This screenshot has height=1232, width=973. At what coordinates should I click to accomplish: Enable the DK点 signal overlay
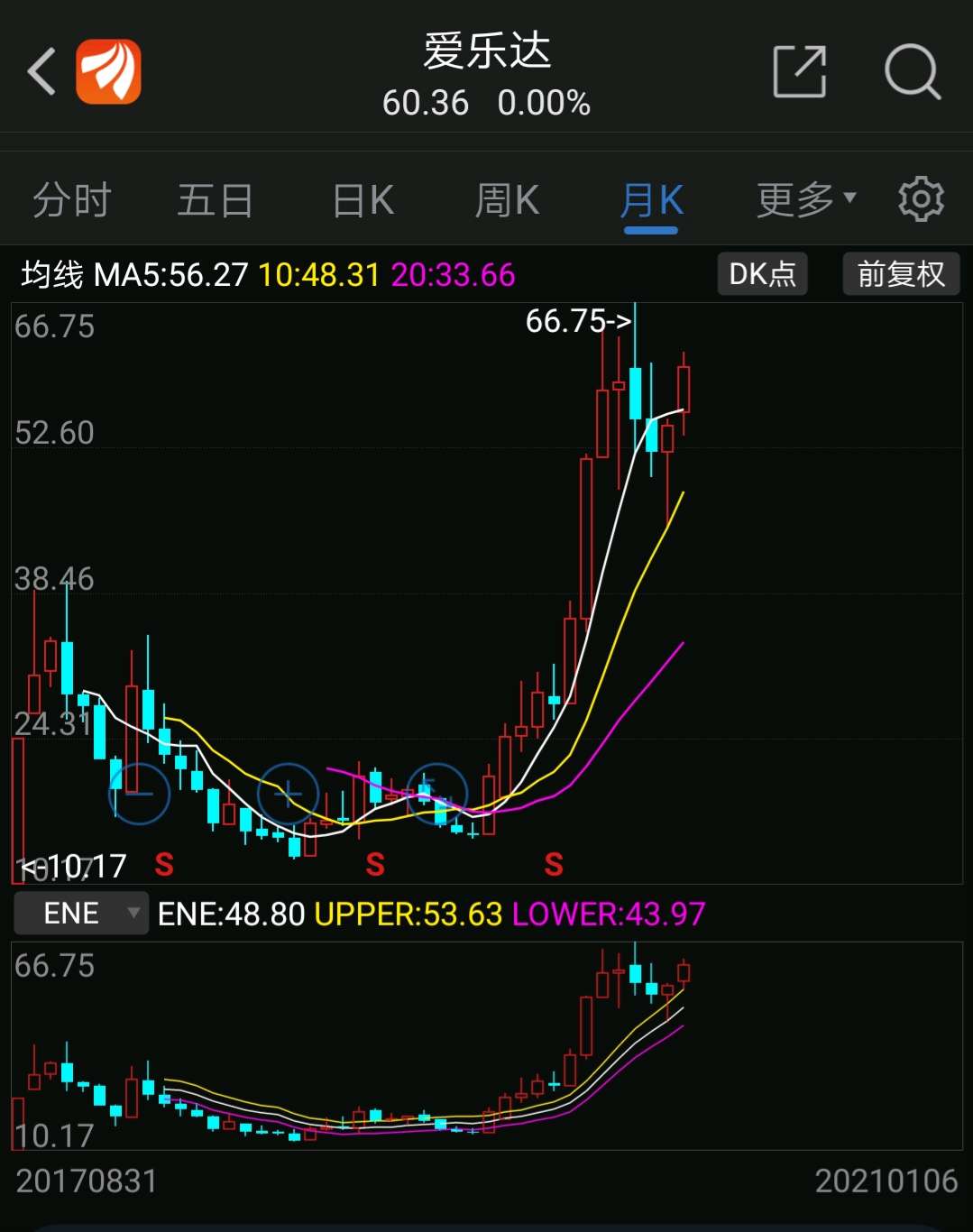[x=762, y=273]
